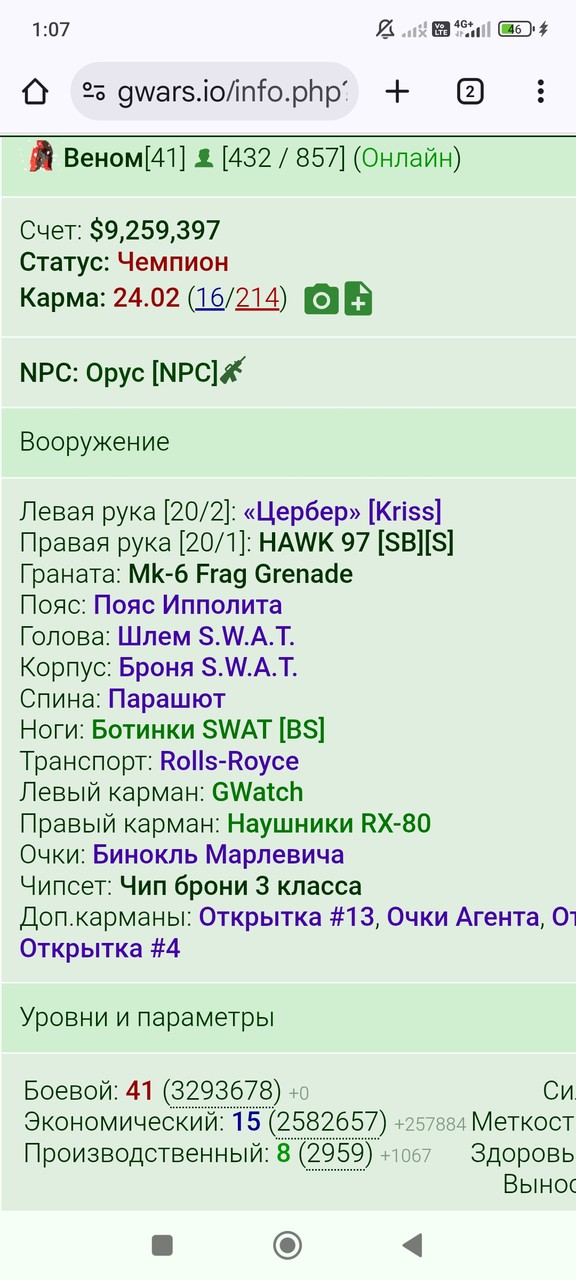Screen dimensions: 576x1280
Task: Open HAWK 97 [SB][S] item
Action: [356, 543]
